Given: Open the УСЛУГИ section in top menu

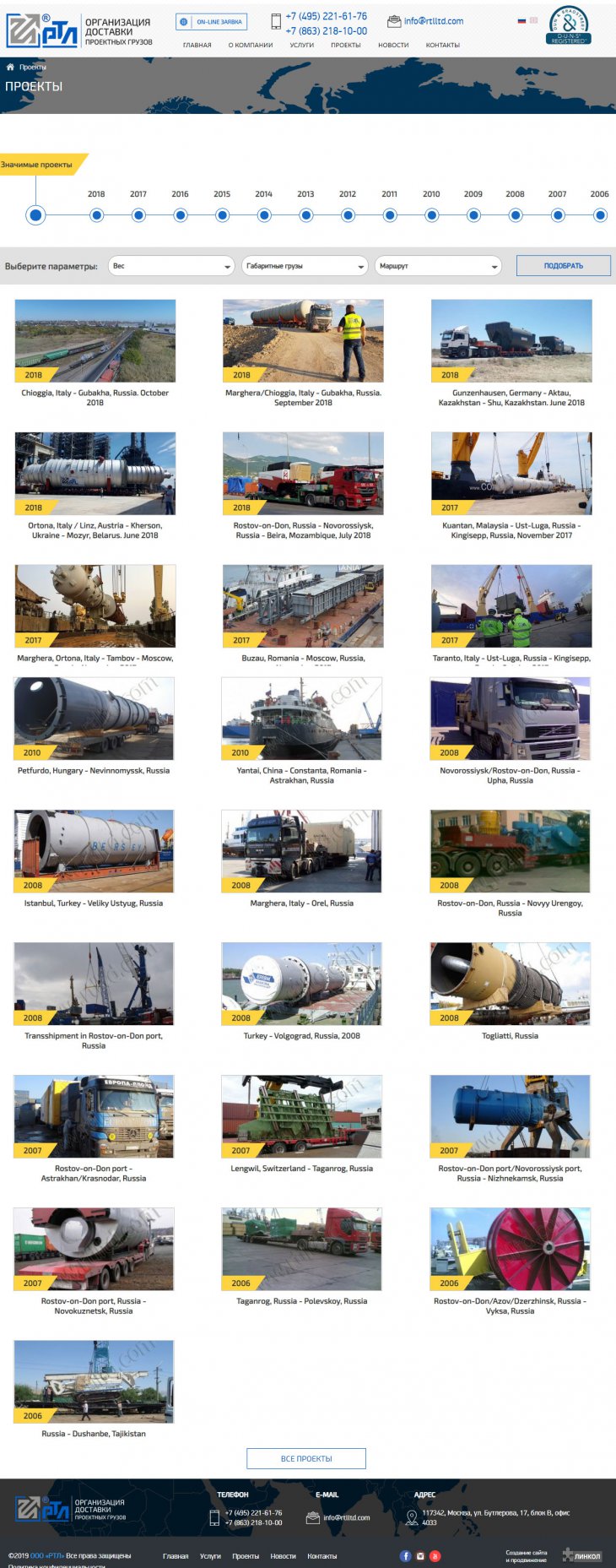Looking at the screenshot, I should (302, 45).
